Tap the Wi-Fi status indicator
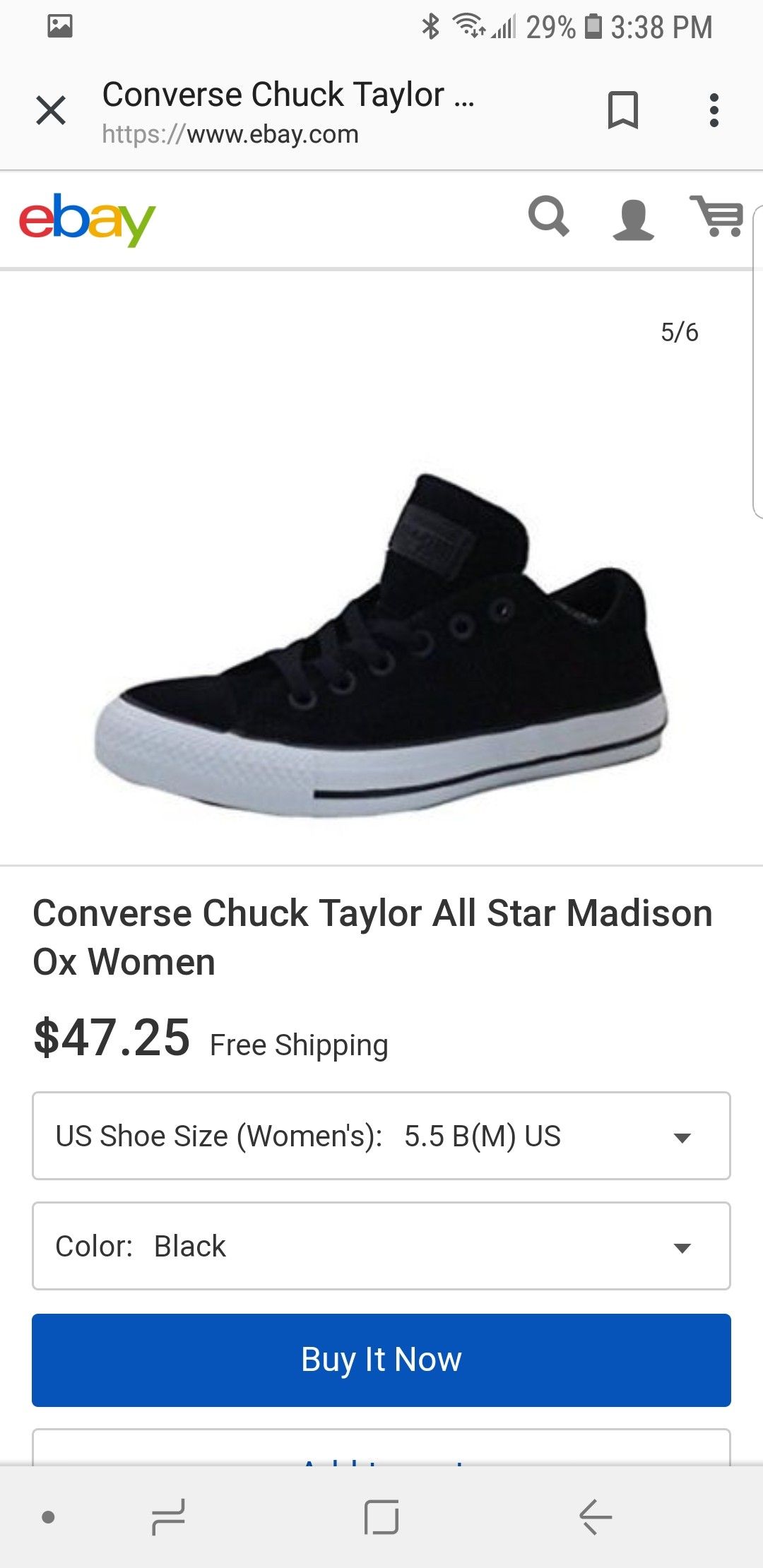The width and height of the screenshot is (763, 1568). tap(466, 27)
